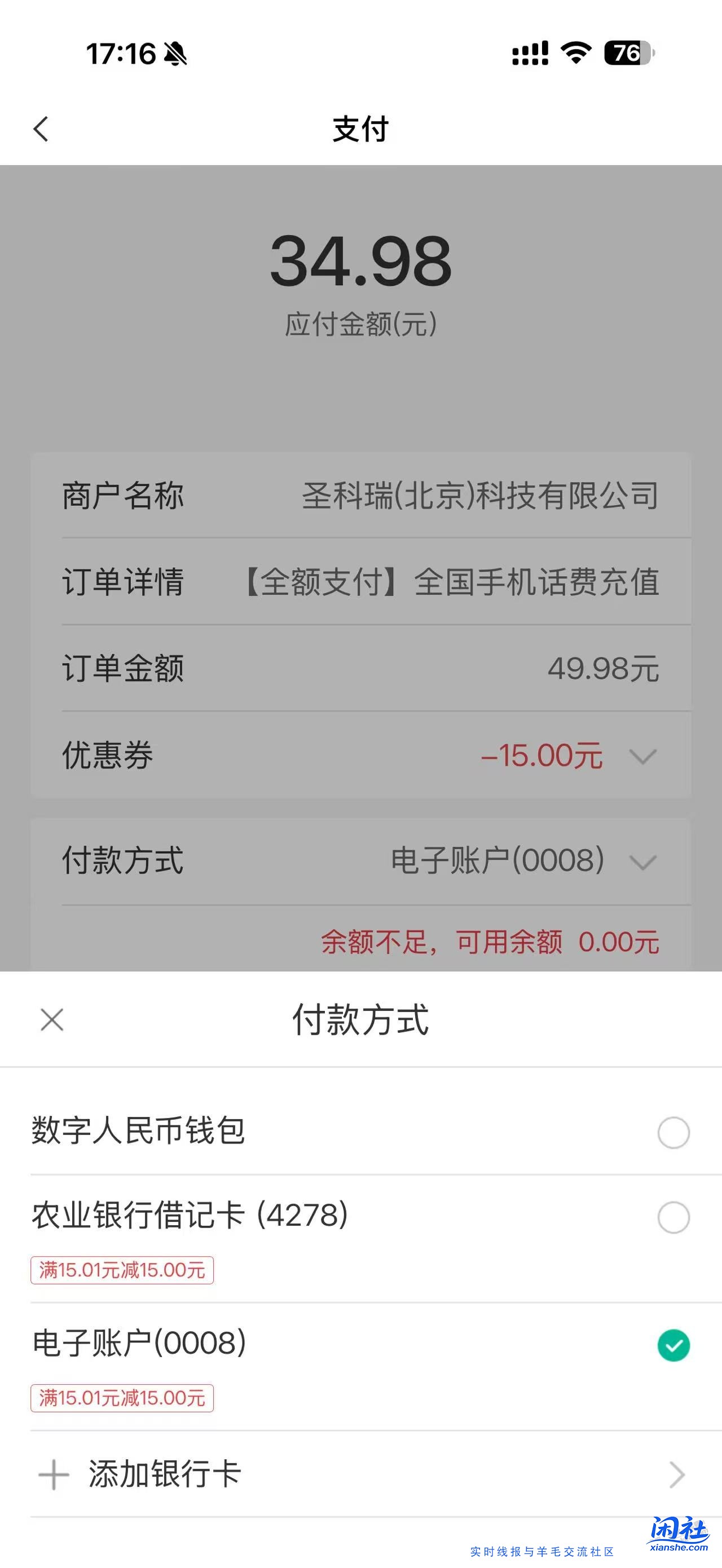The width and height of the screenshot is (722, 1568).
Task: Select the 数字人民币钱包 payment option
Action: tap(673, 1133)
